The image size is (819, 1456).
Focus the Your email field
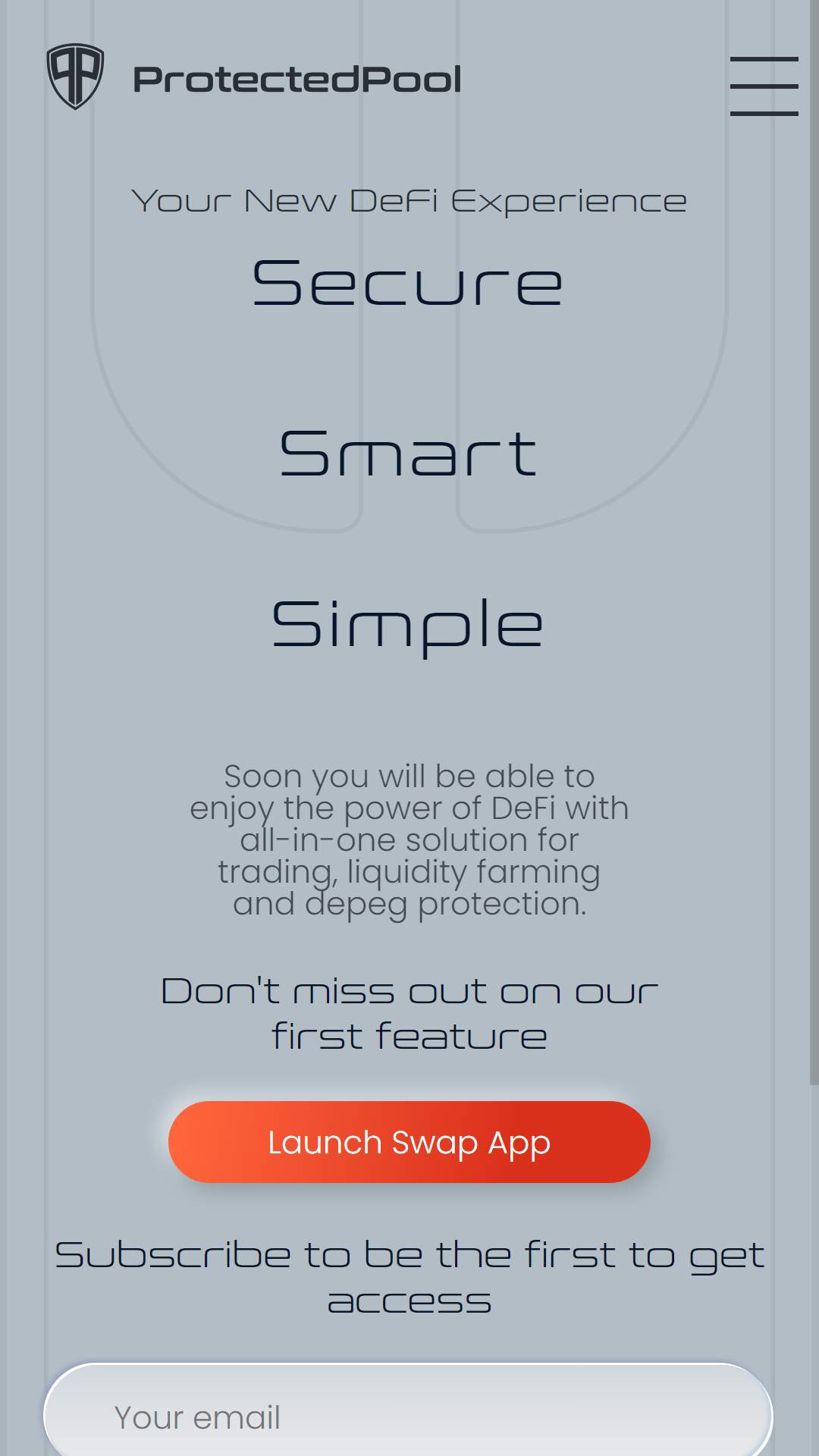click(x=409, y=1412)
